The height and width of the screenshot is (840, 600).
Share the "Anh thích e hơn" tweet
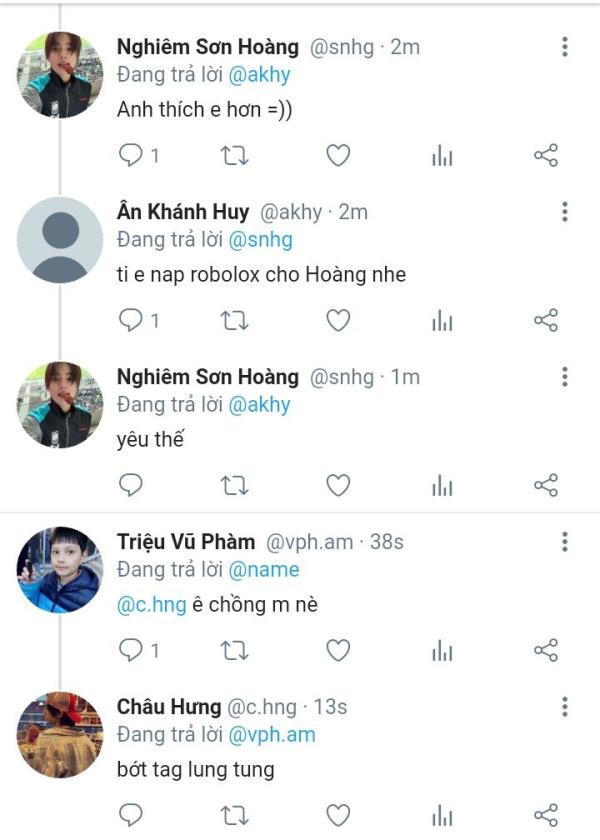coord(545,155)
